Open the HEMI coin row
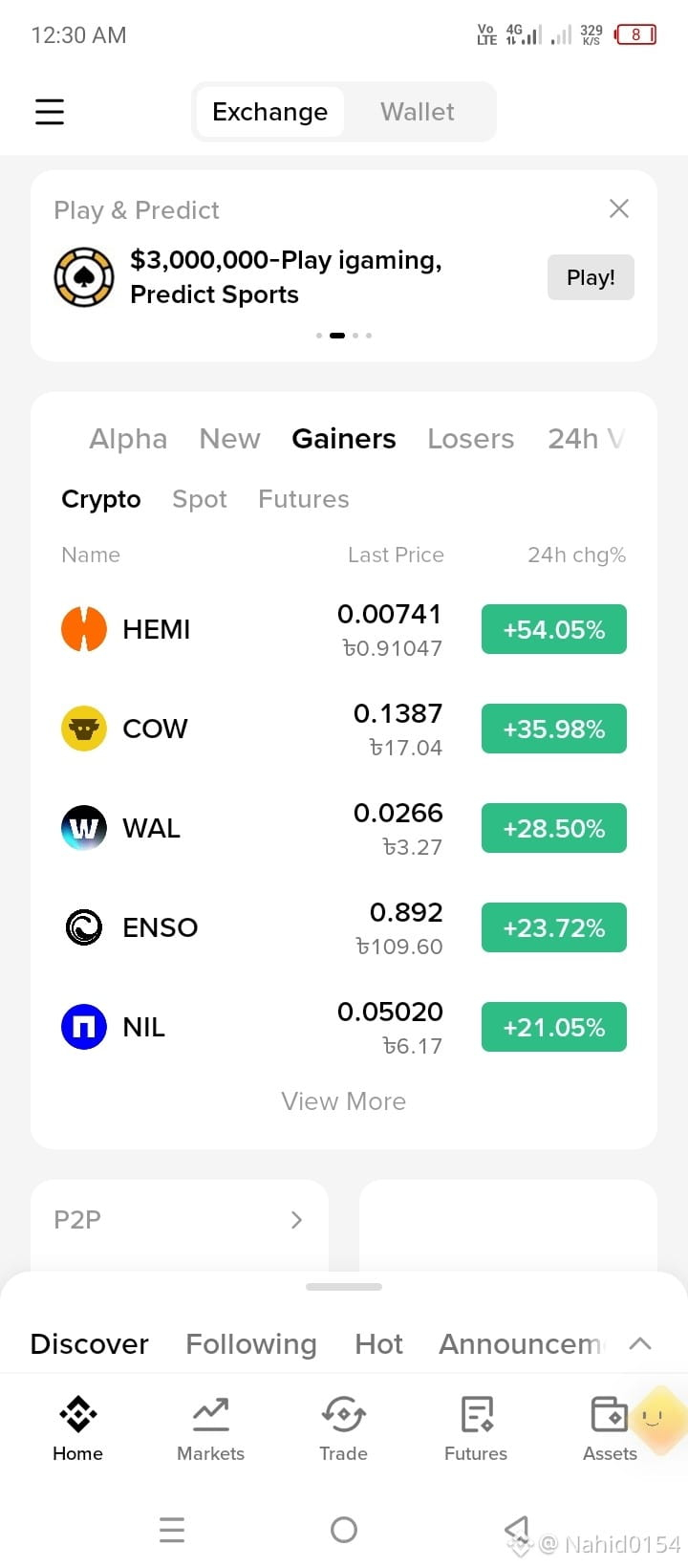 pos(344,630)
